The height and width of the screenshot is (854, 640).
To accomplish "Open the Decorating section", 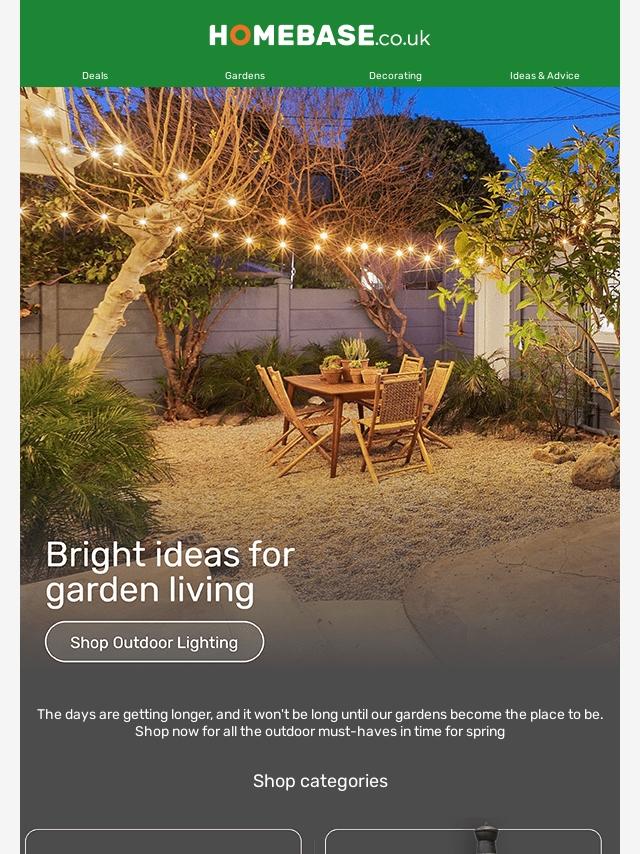I will coord(395,76).
